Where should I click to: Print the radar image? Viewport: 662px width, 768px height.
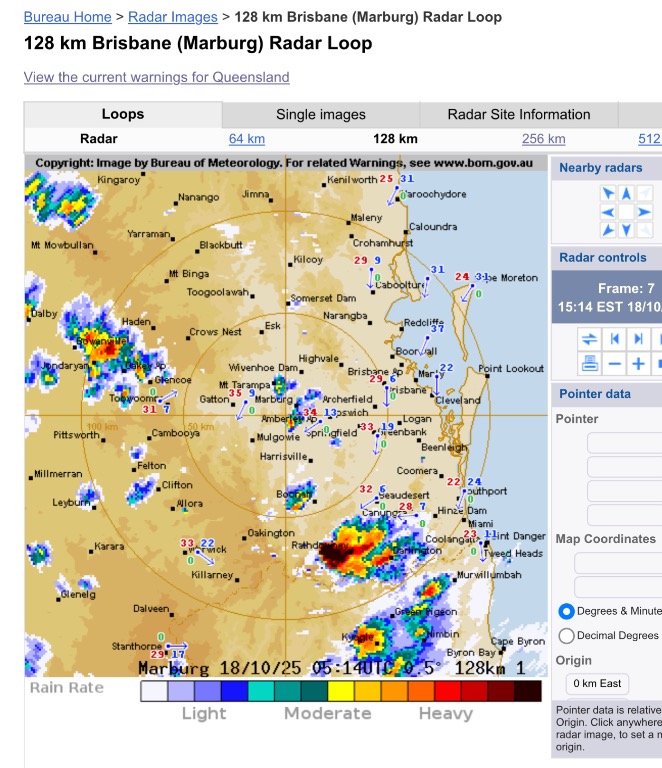tap(590, 363)
